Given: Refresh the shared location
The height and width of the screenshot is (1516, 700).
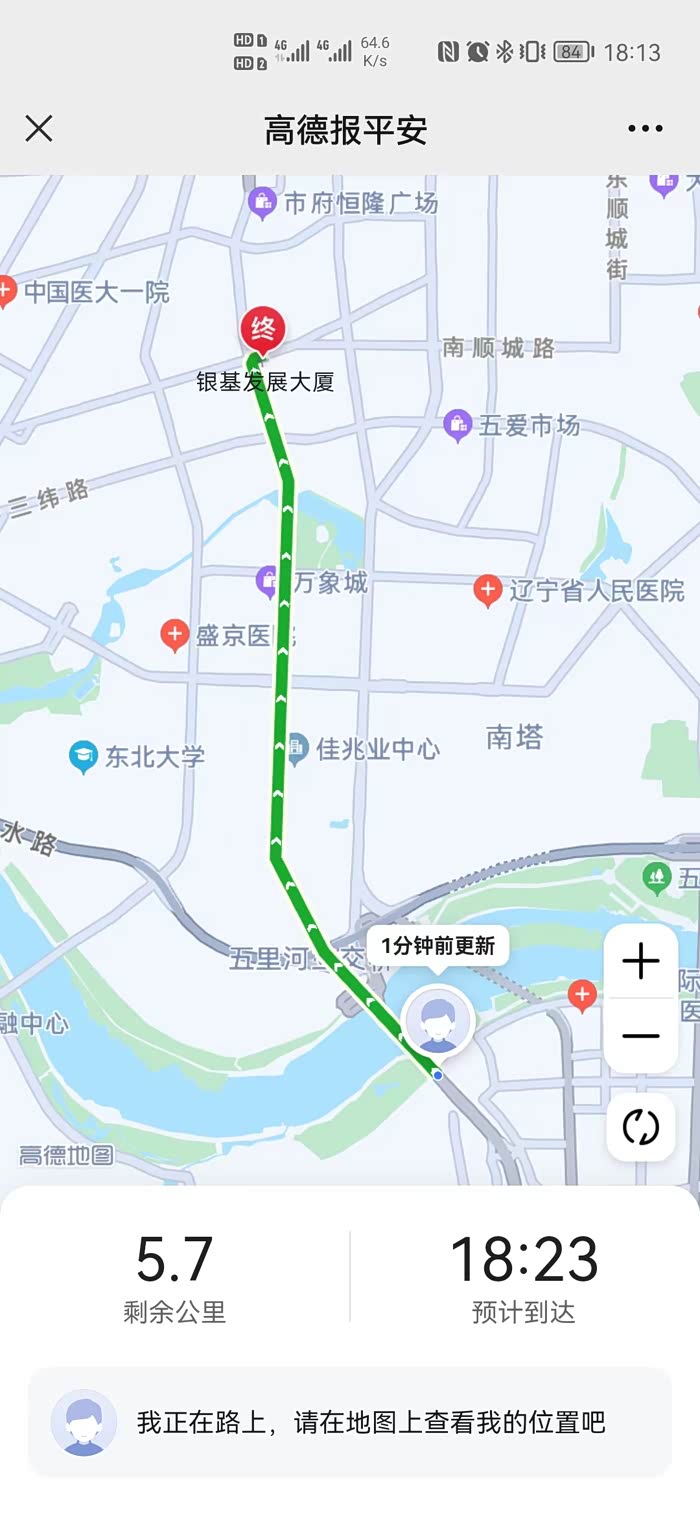Looking at the screenshot, I should pos(640,1127).
